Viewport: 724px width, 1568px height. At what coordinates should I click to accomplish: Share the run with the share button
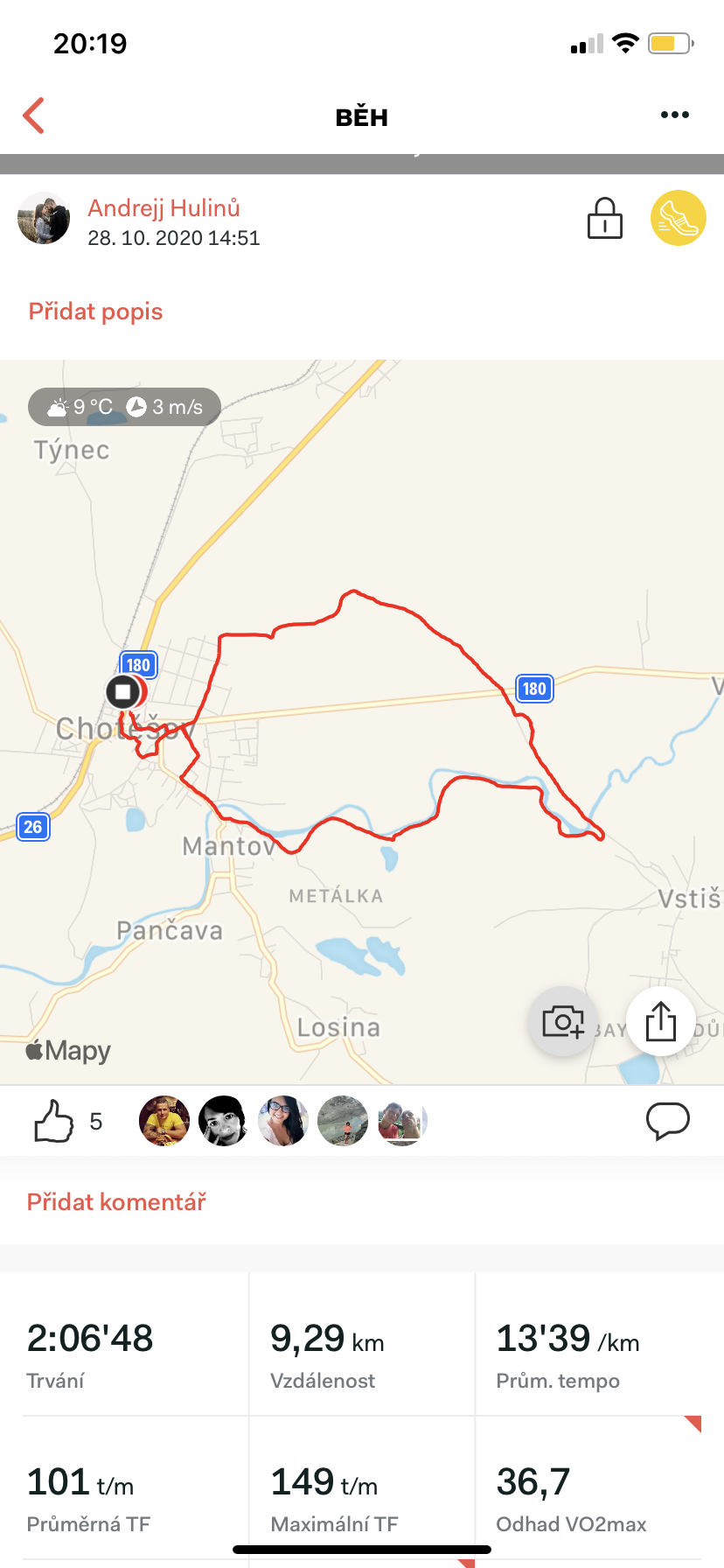click(x=661, y=1021)
